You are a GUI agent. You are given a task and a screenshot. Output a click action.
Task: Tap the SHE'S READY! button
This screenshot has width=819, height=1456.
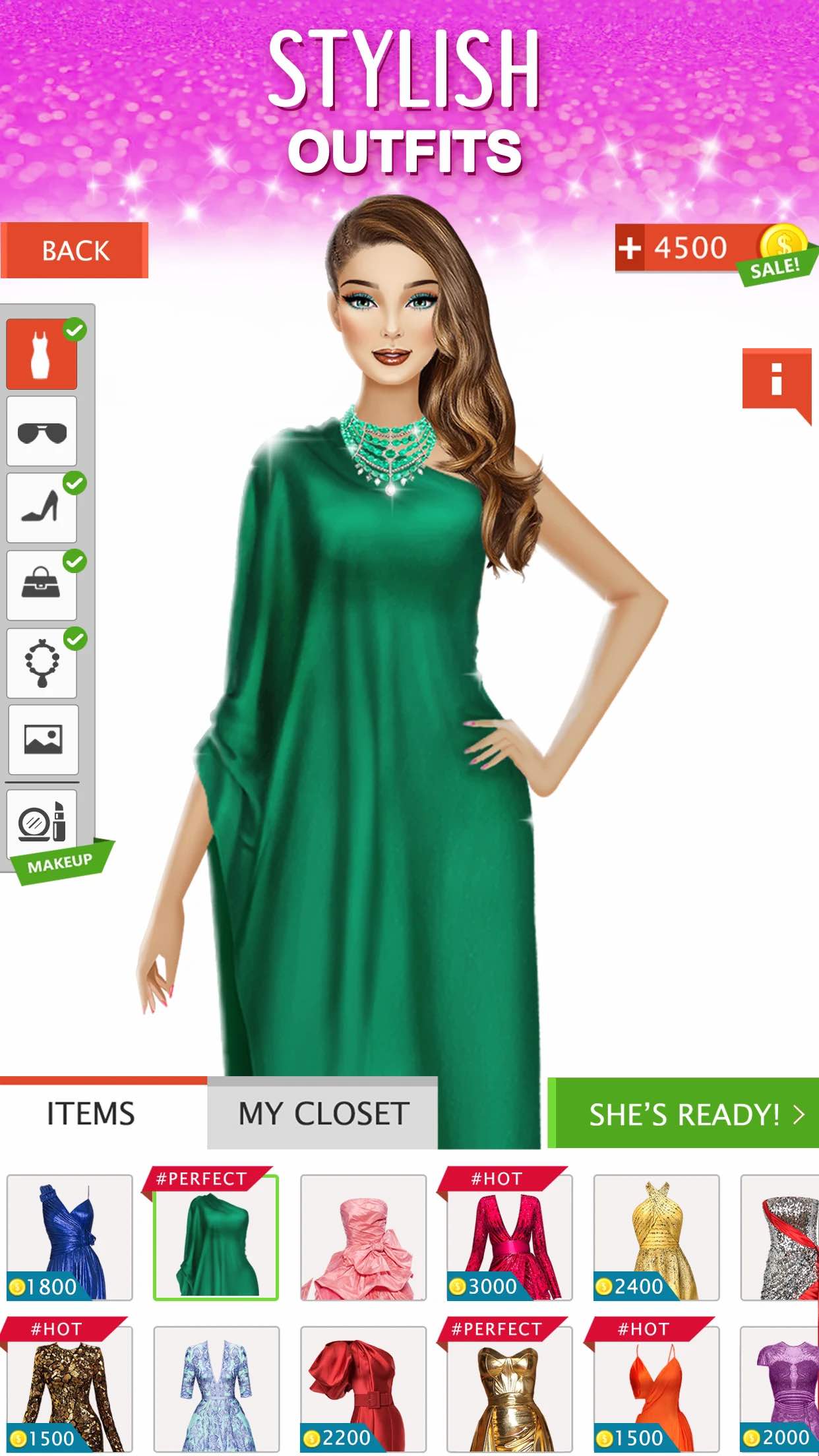pyautogui.click(x=683, y=1114)
